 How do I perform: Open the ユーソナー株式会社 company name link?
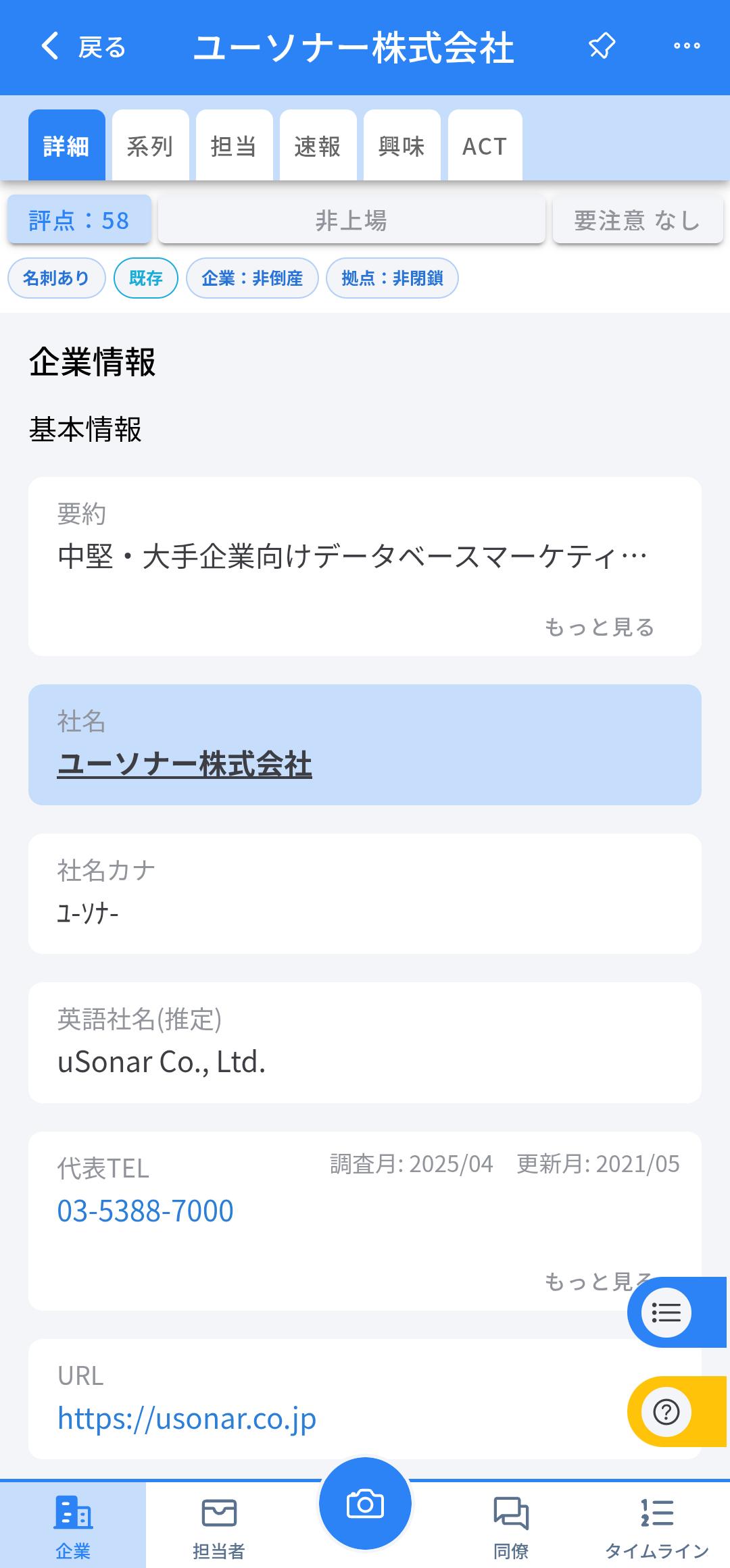tap(185, 764)
